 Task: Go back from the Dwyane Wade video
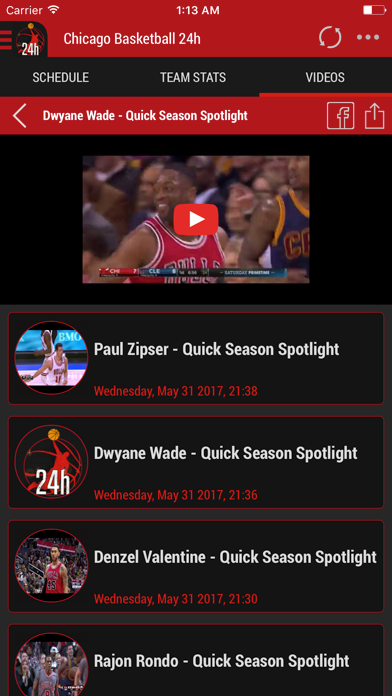tap(20, 116)
